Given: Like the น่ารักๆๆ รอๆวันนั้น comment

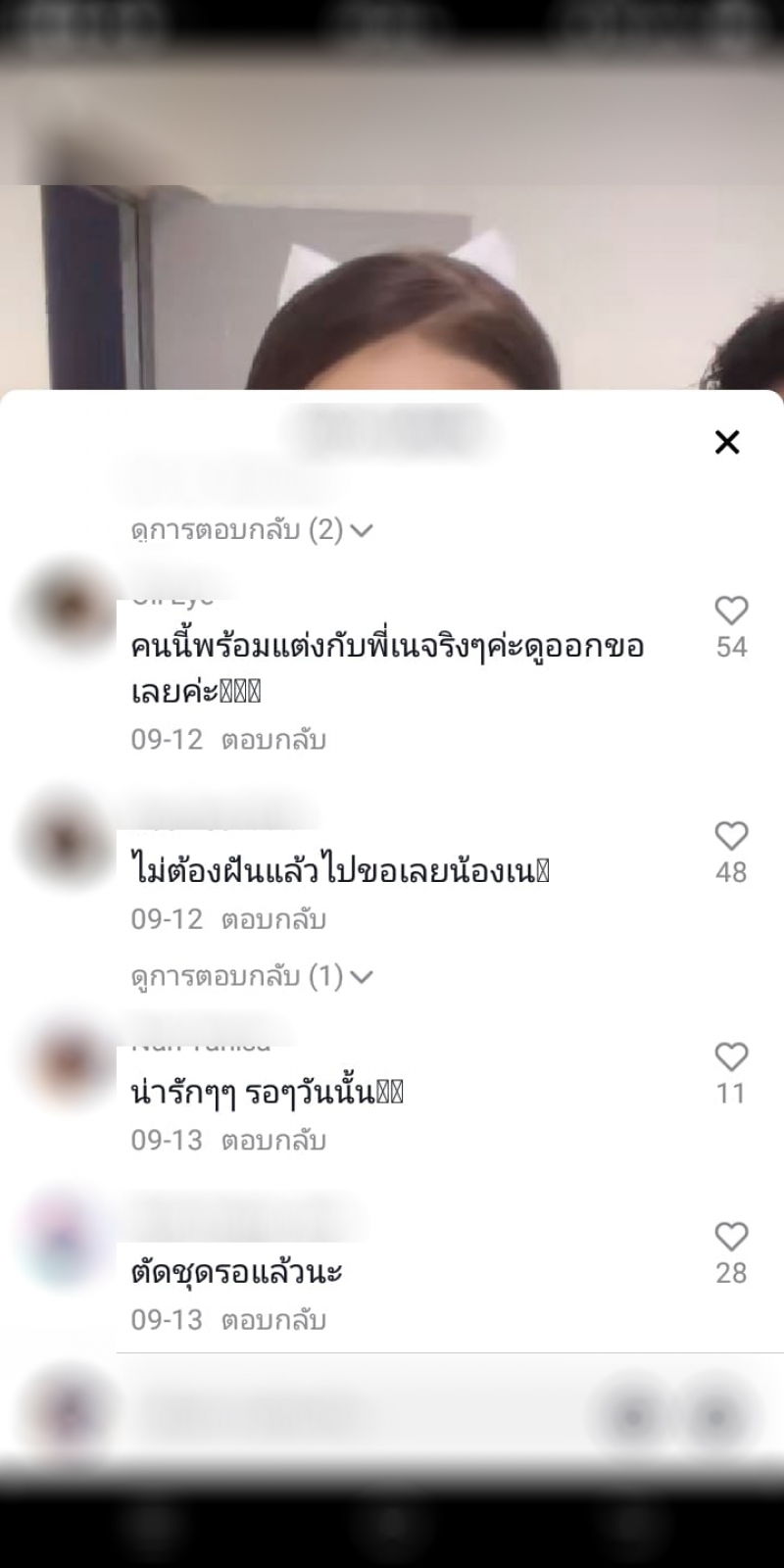Looking at the screenshot, I should 731,1057.
